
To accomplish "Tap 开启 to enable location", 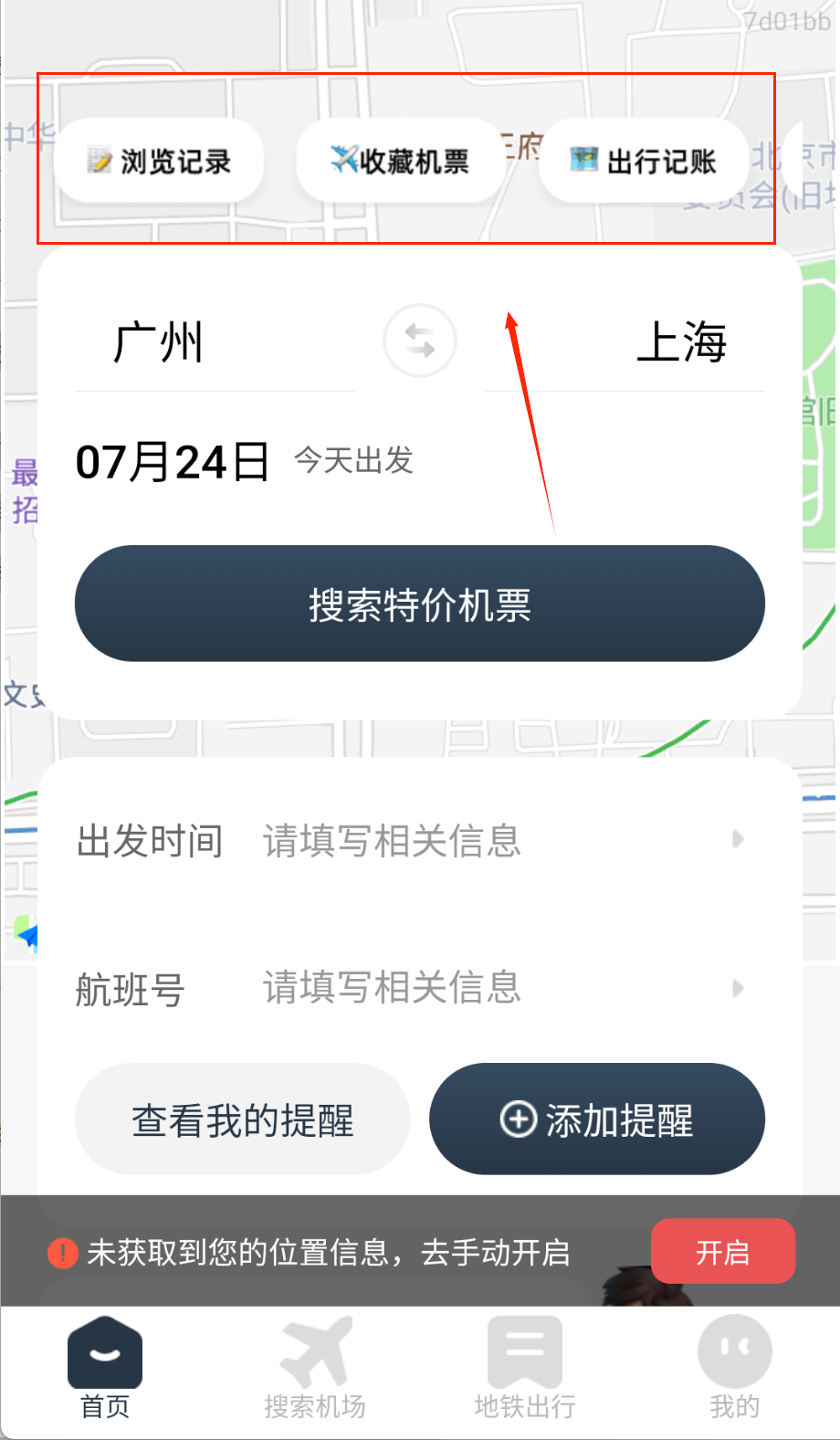I will [x=722, y=1252].
